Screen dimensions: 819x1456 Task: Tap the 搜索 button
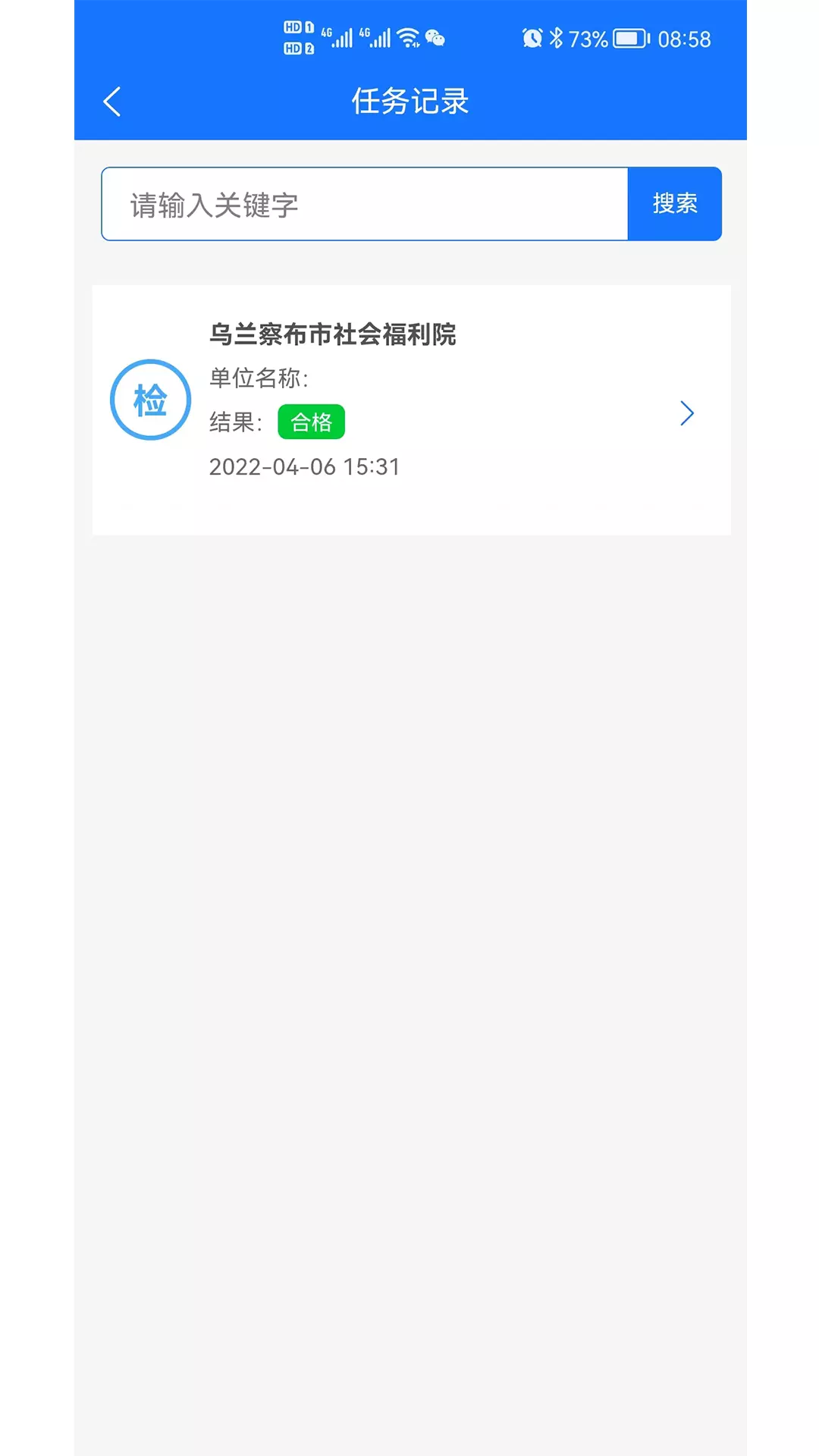coord(675,204)
